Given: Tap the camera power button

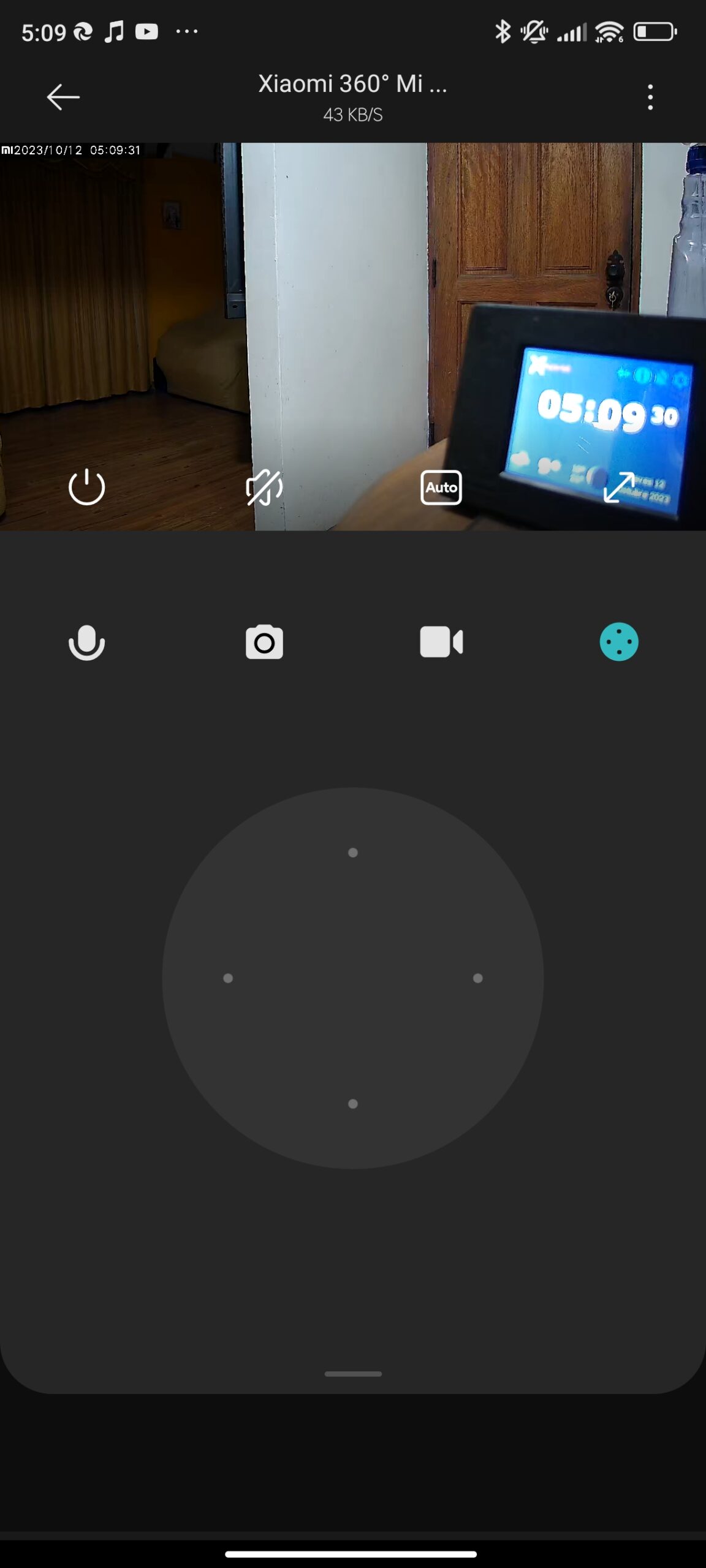Looking at the screenshot, I should point(86,487).
